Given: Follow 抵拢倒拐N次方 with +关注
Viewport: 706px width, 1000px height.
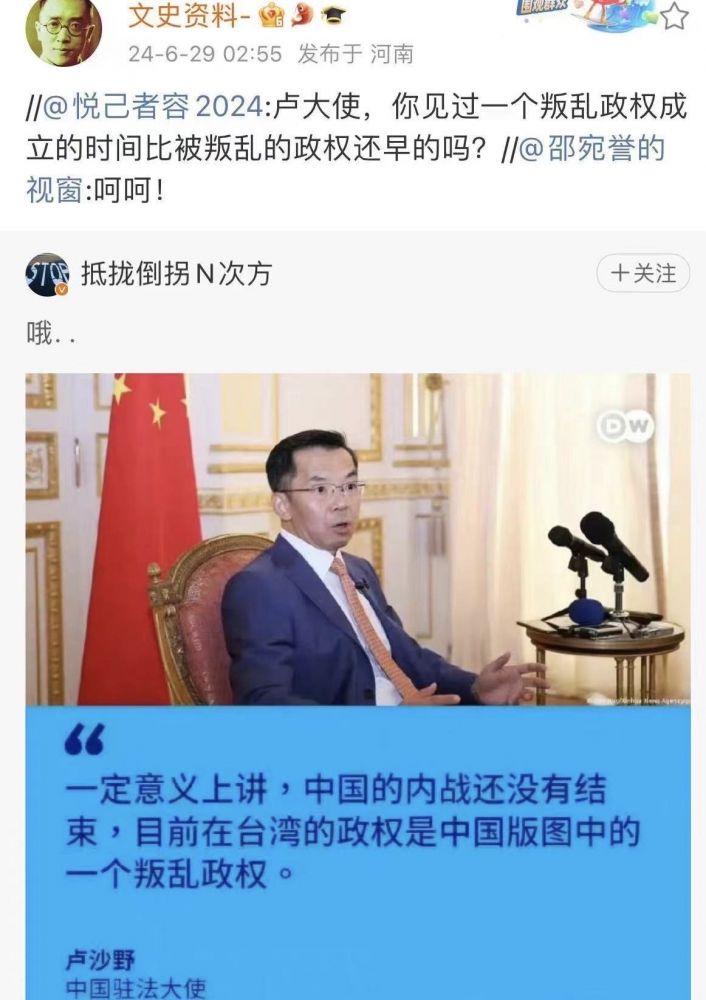Looking at the screenshot, I should [643, 273].
